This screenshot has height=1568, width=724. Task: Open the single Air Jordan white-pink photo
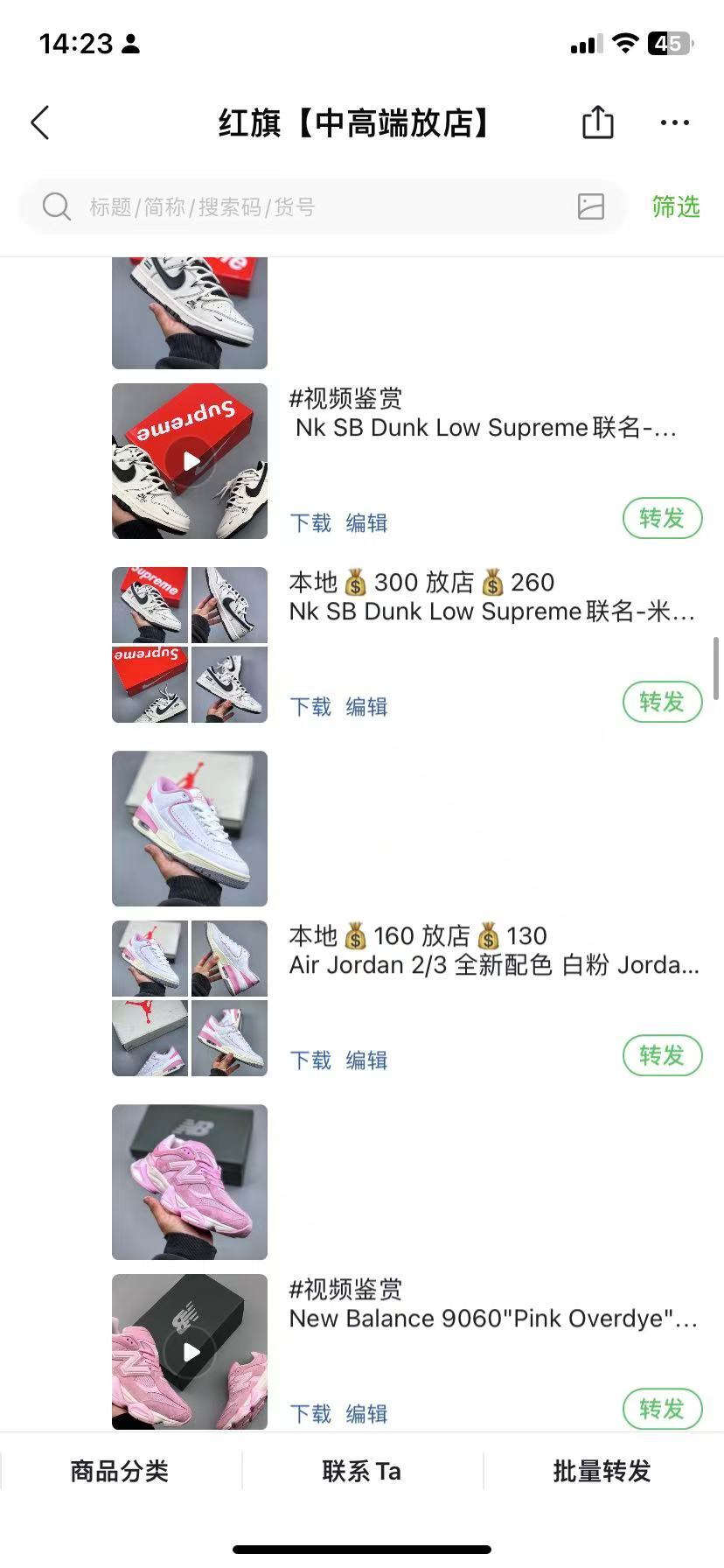click(190, 829)
